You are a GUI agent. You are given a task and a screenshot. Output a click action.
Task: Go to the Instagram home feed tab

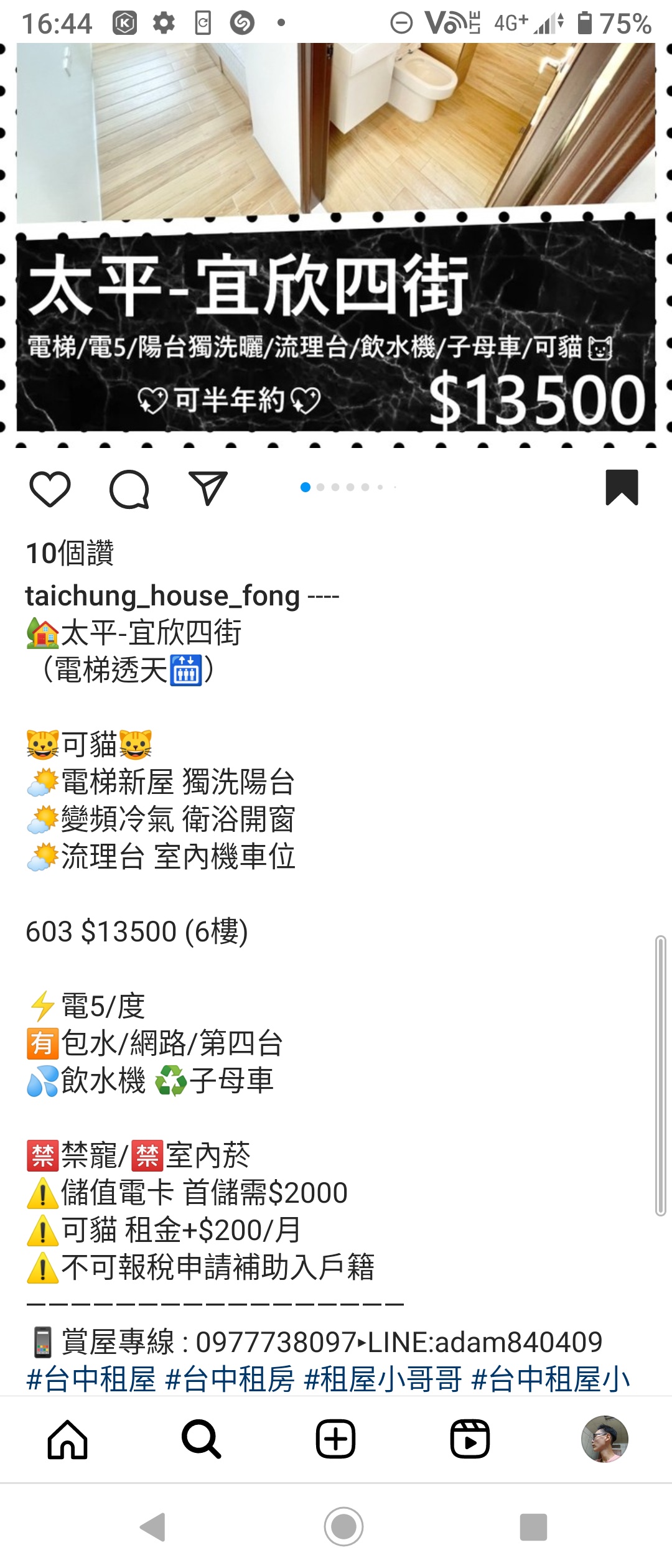click(67, 1439)
